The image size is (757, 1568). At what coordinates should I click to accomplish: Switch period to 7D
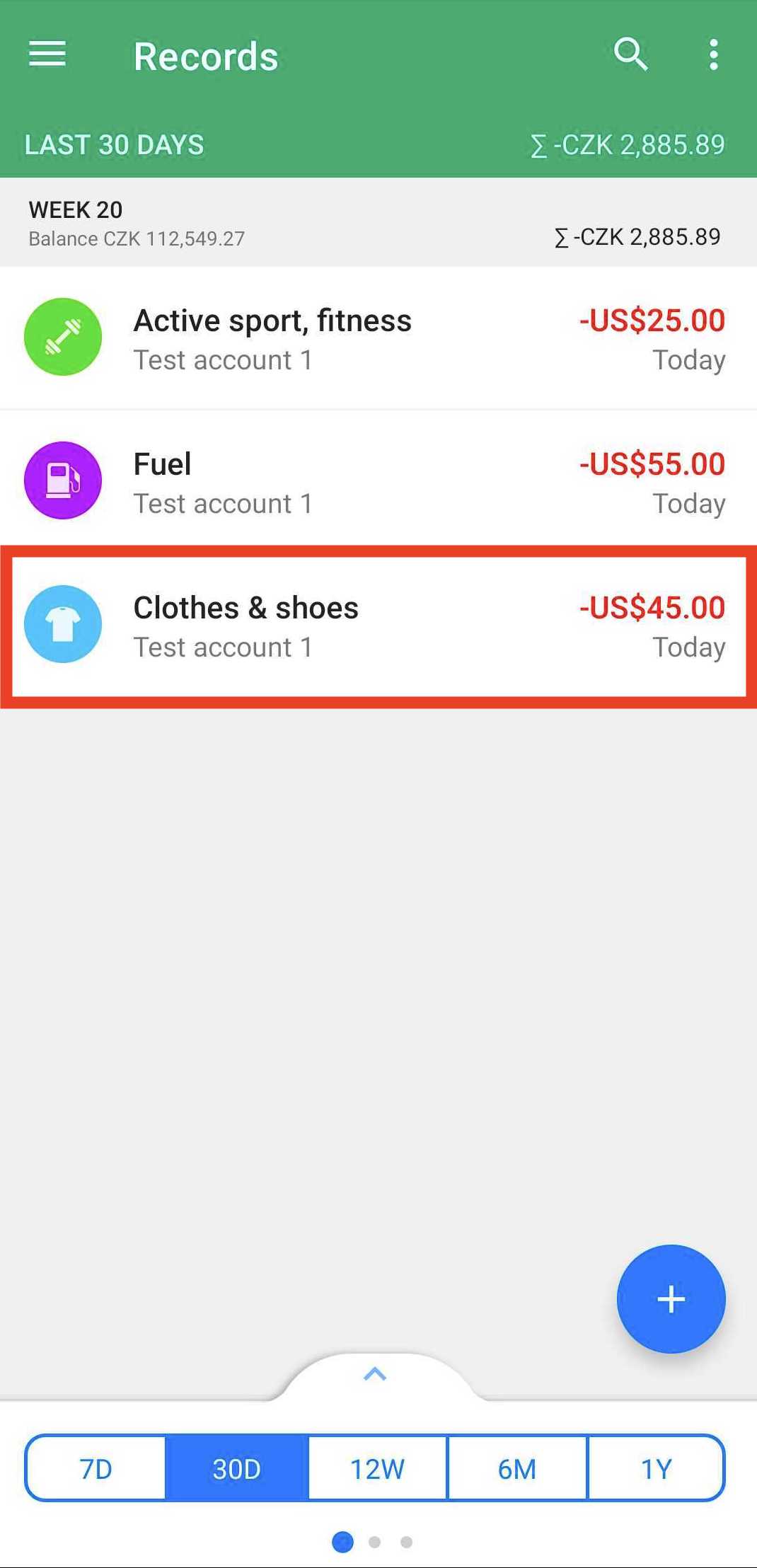pyautogui.click(x=96, y=1468)
